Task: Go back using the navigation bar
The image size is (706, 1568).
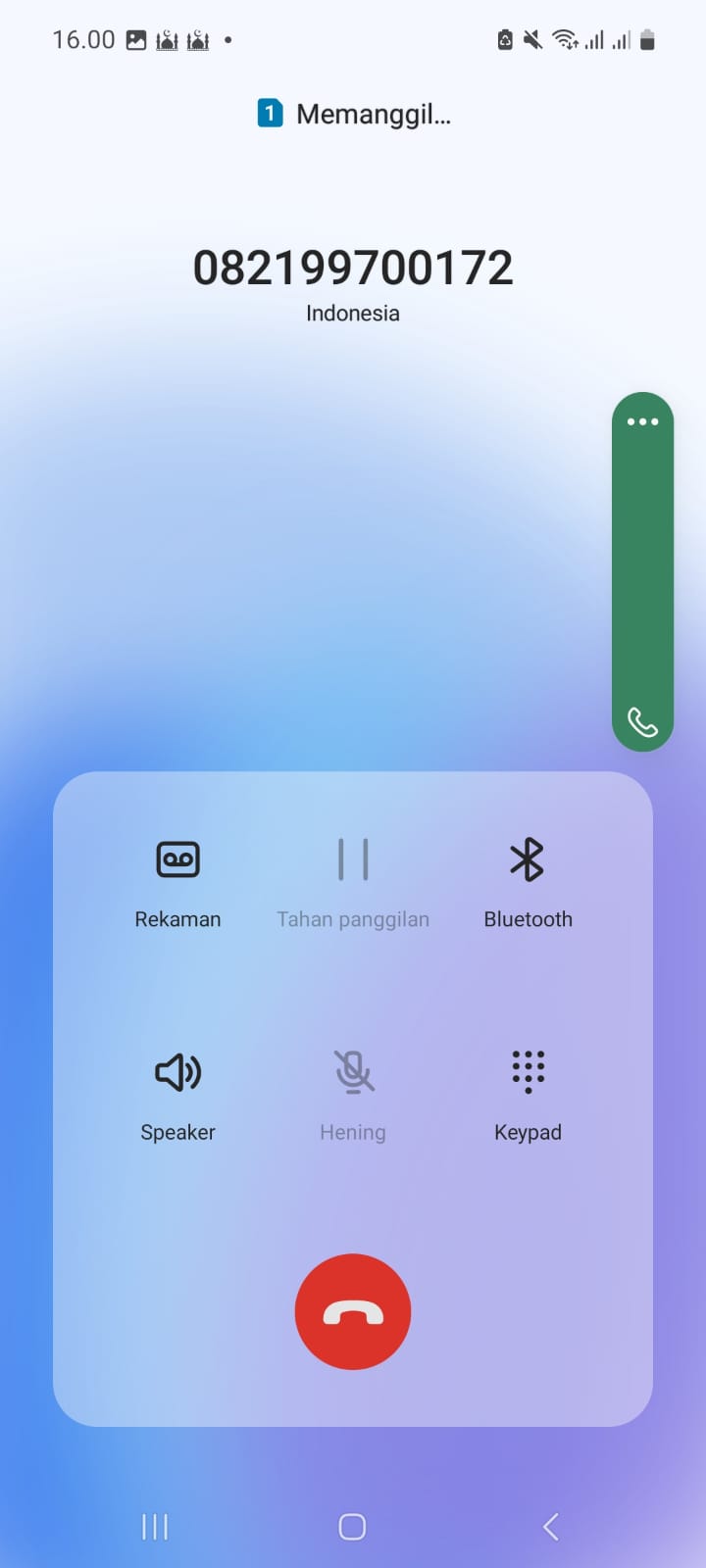Action: 551,1526
